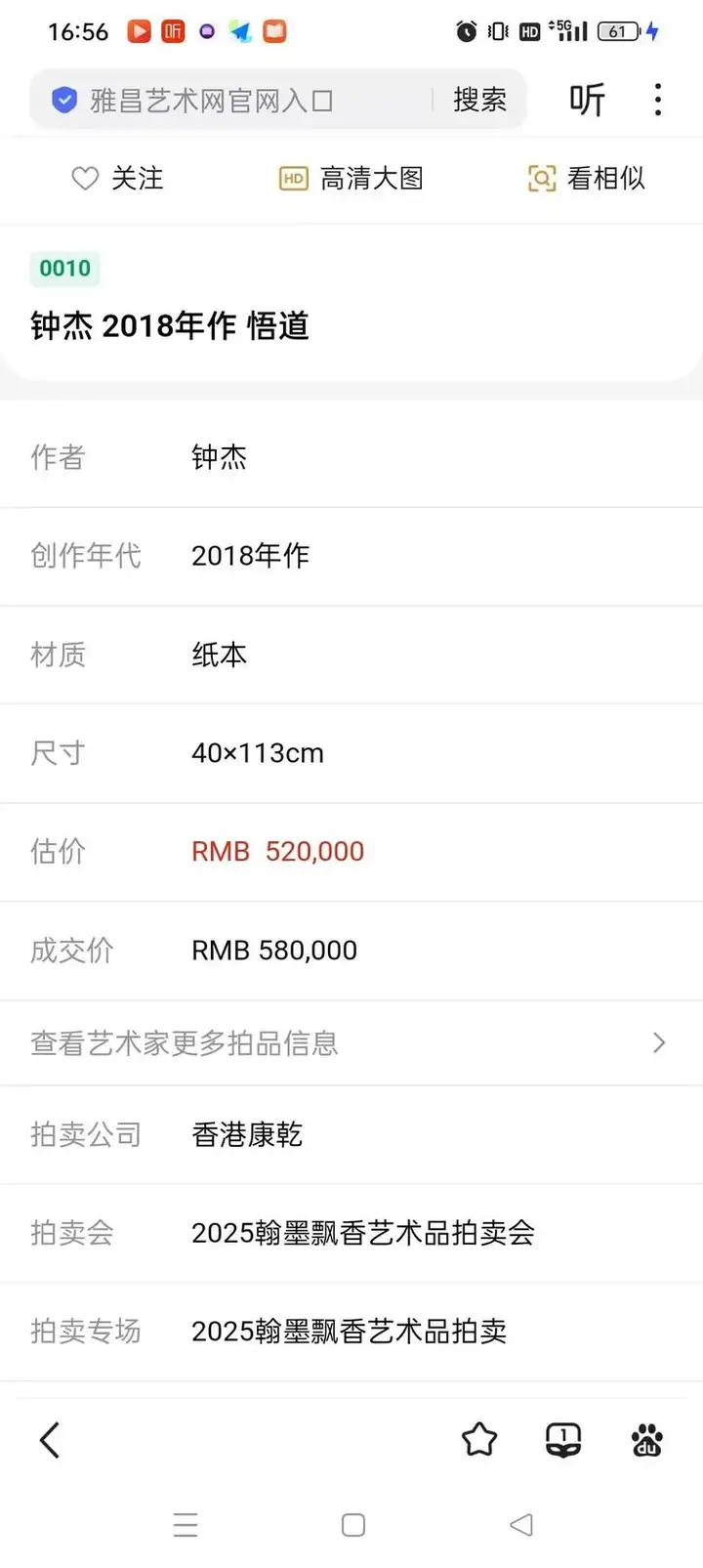Open 查看艺术家更多拍品信息 row

click(x=351, y=1043)
